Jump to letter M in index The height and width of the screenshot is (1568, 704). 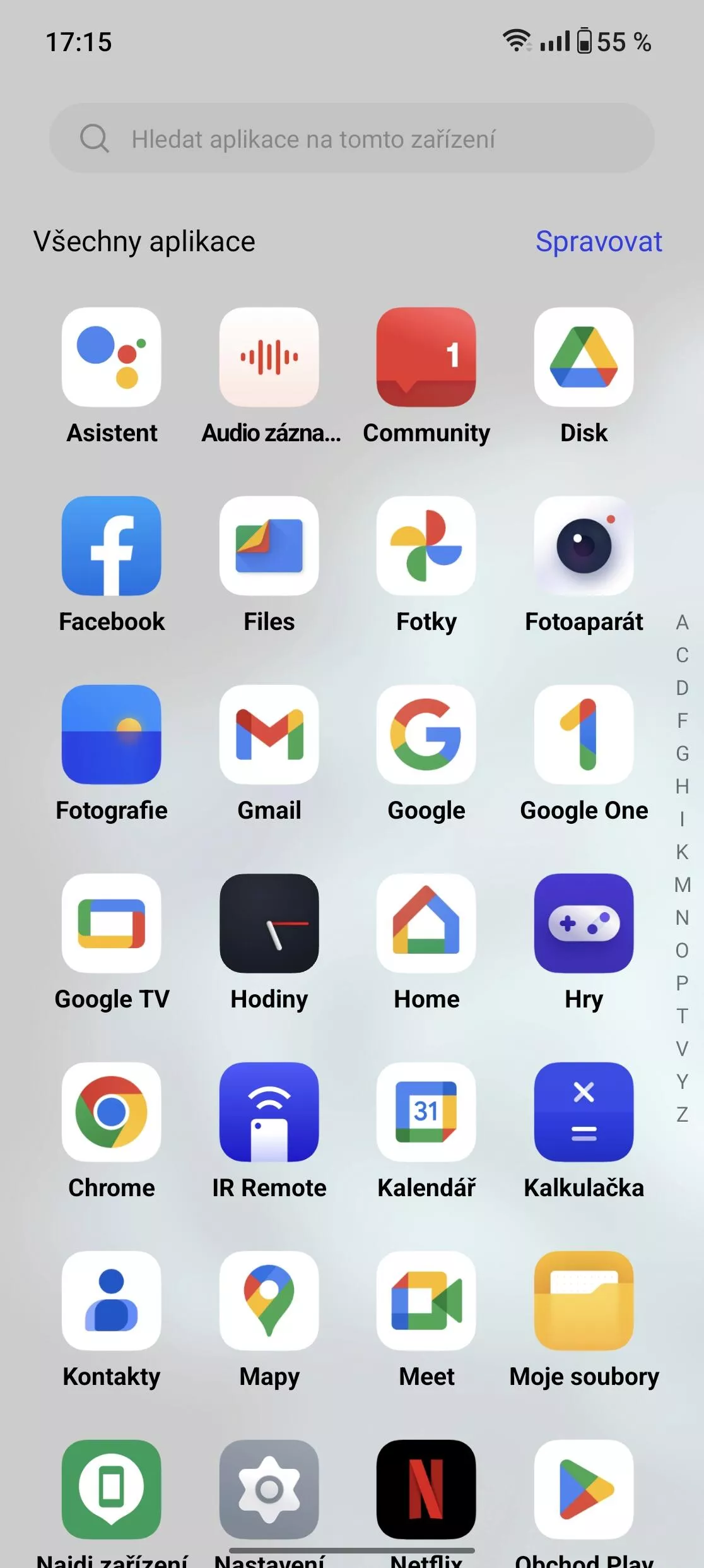point(683,885)
